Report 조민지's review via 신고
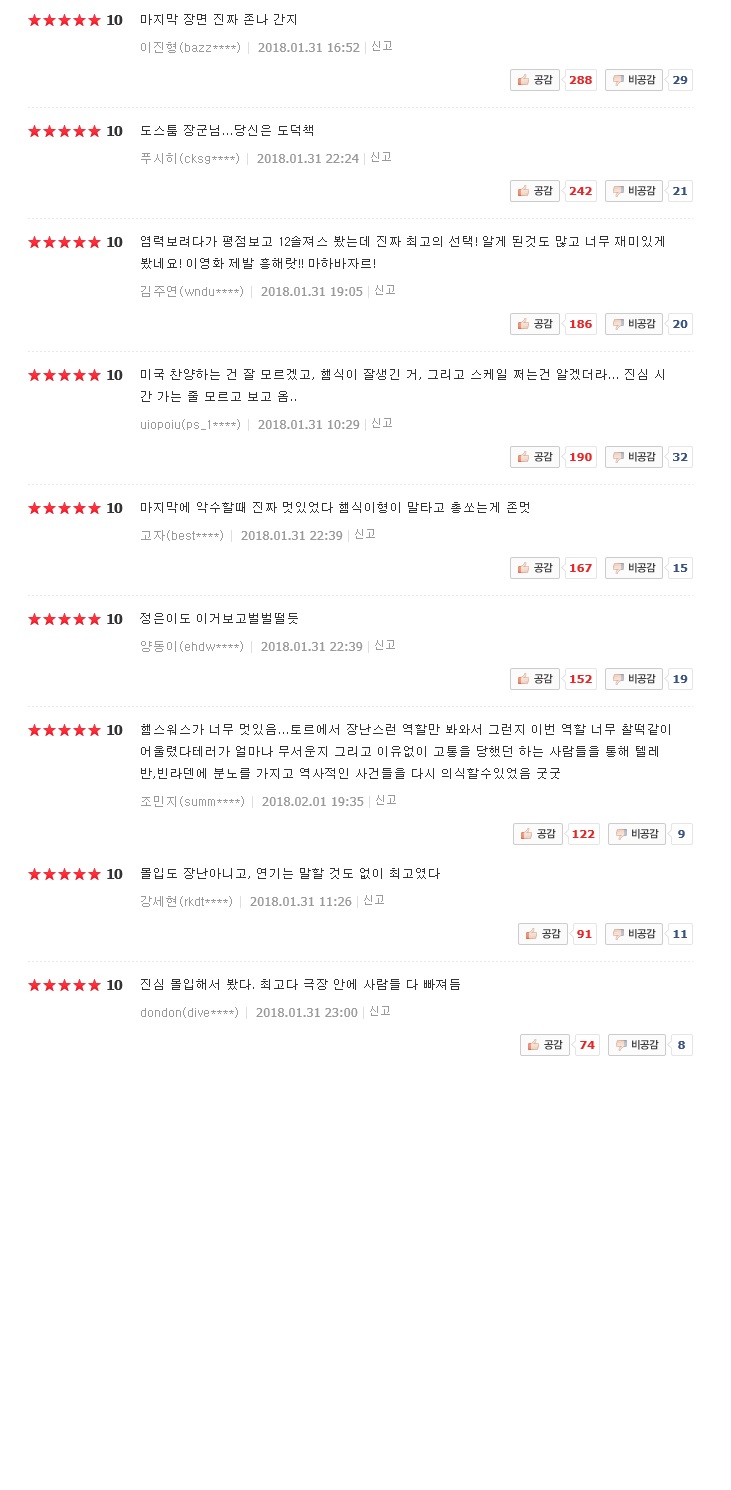731x1490 pixels. tap(386, 800)
